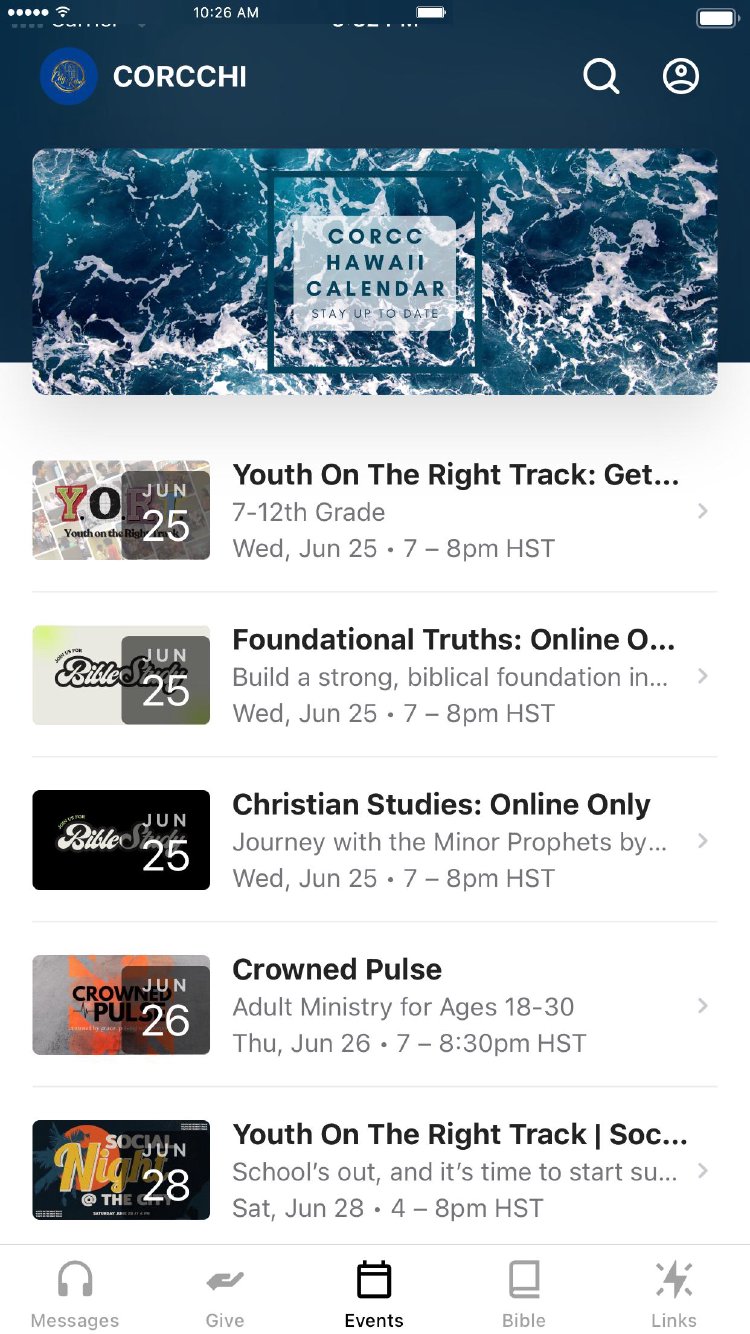Switch to the Messages tab
This screenshot has height=1334, width=750.
click(75, 1293)
